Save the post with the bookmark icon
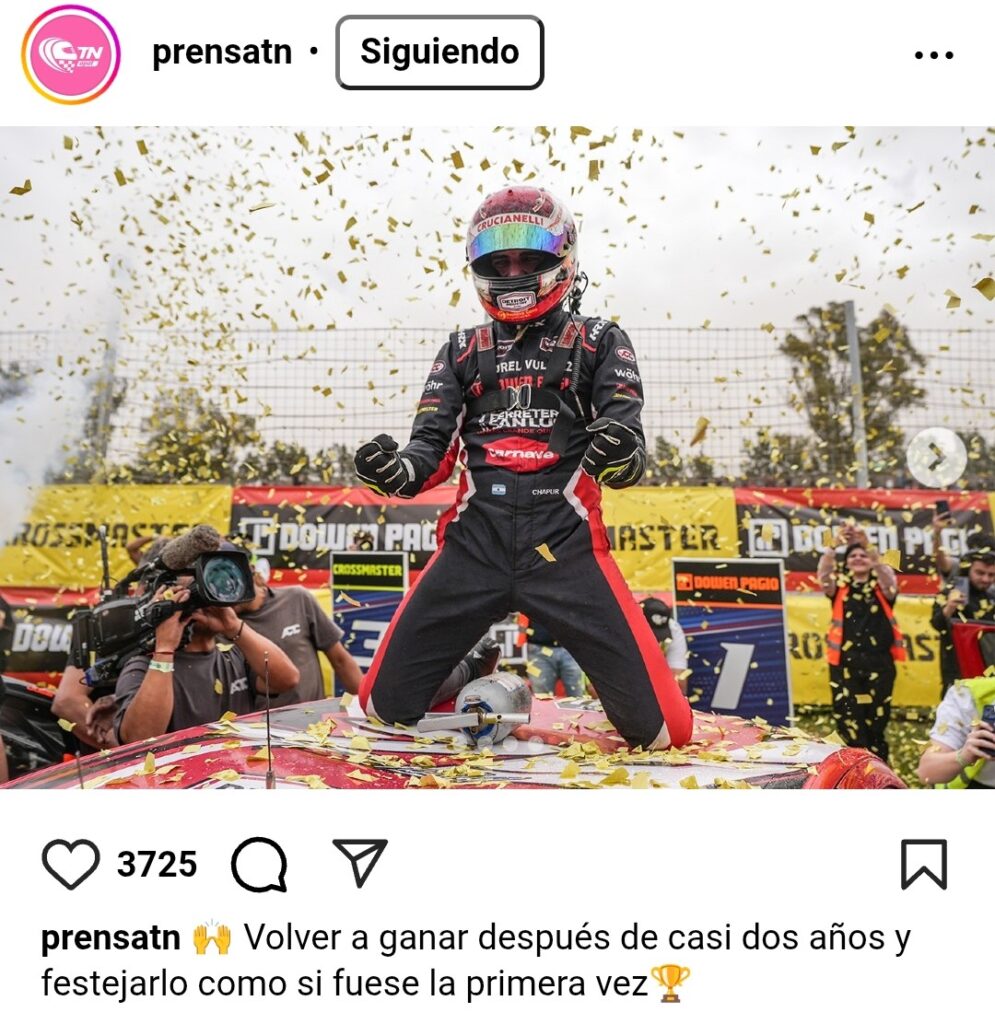 [923, 864]
